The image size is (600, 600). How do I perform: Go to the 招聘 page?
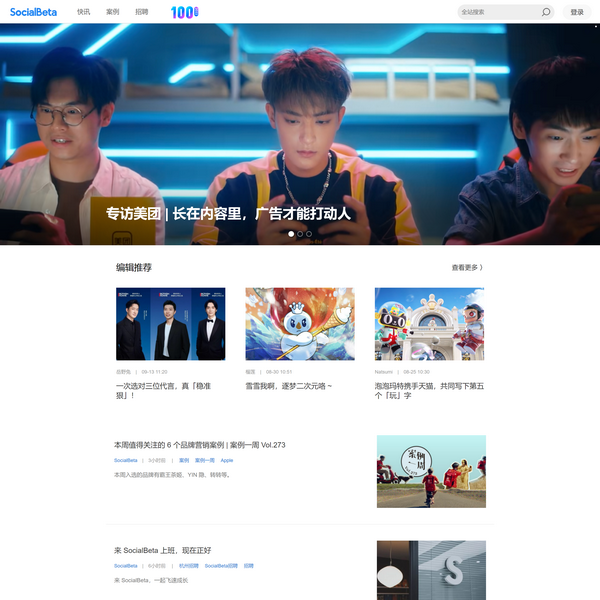click(141, 12)
